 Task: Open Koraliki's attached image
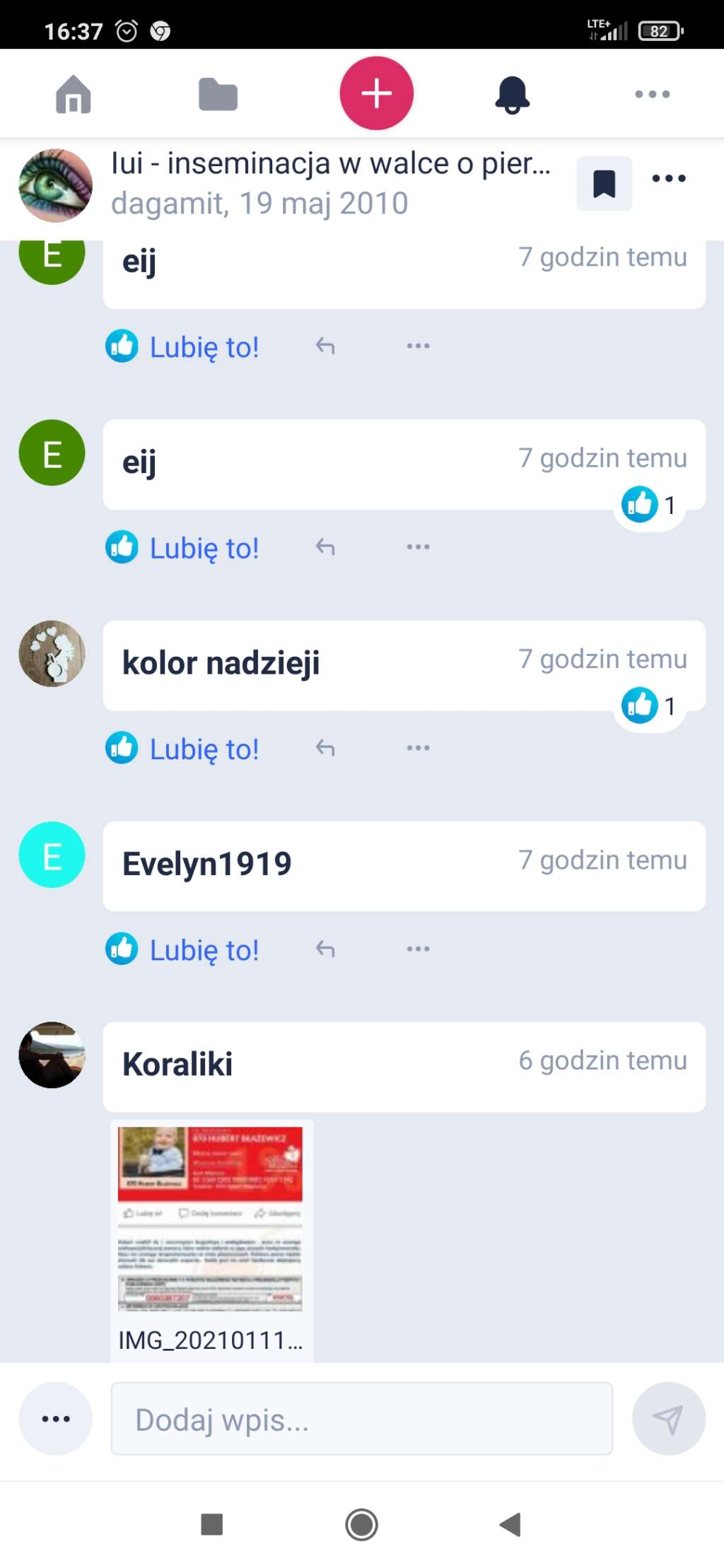point(210,1218)
